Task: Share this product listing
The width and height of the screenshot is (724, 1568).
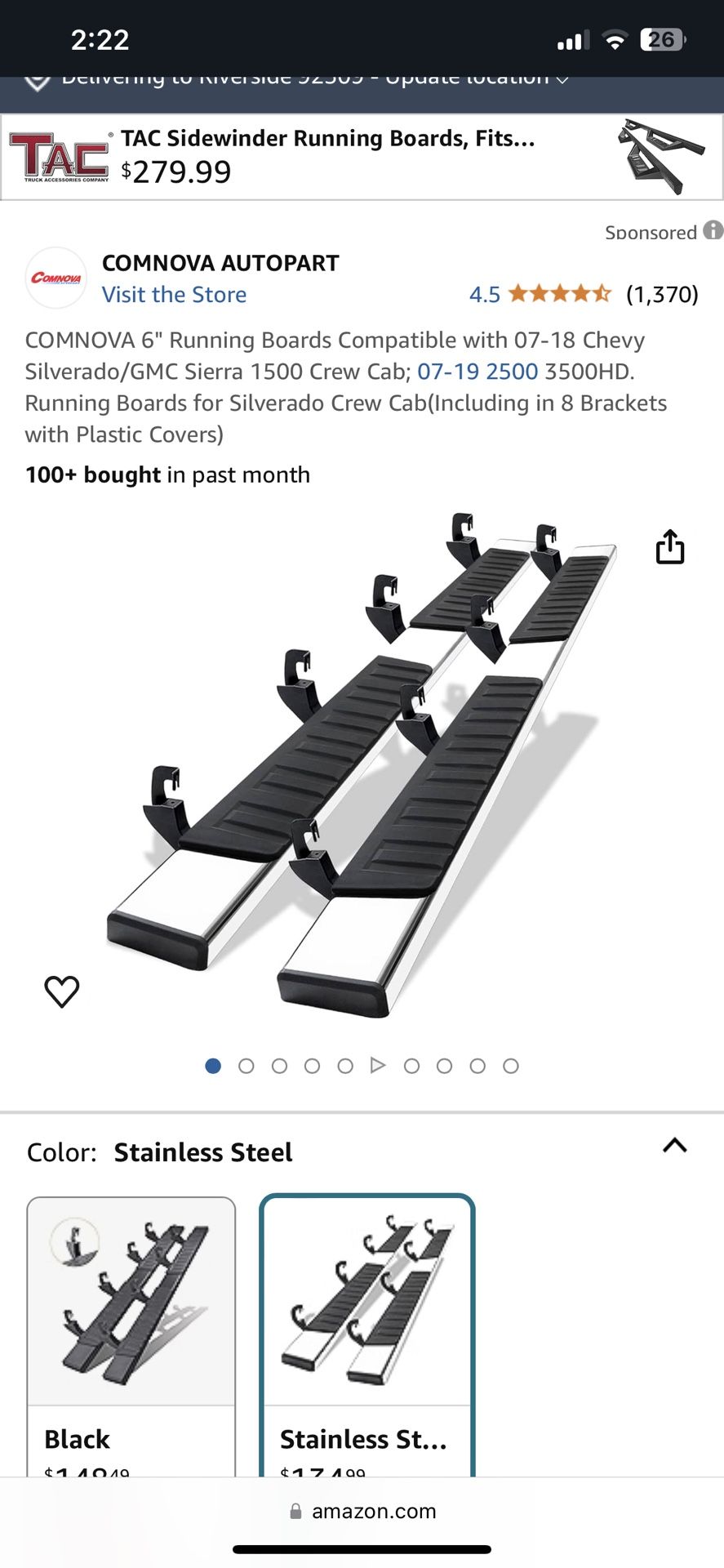Action: tap(670, 546)
